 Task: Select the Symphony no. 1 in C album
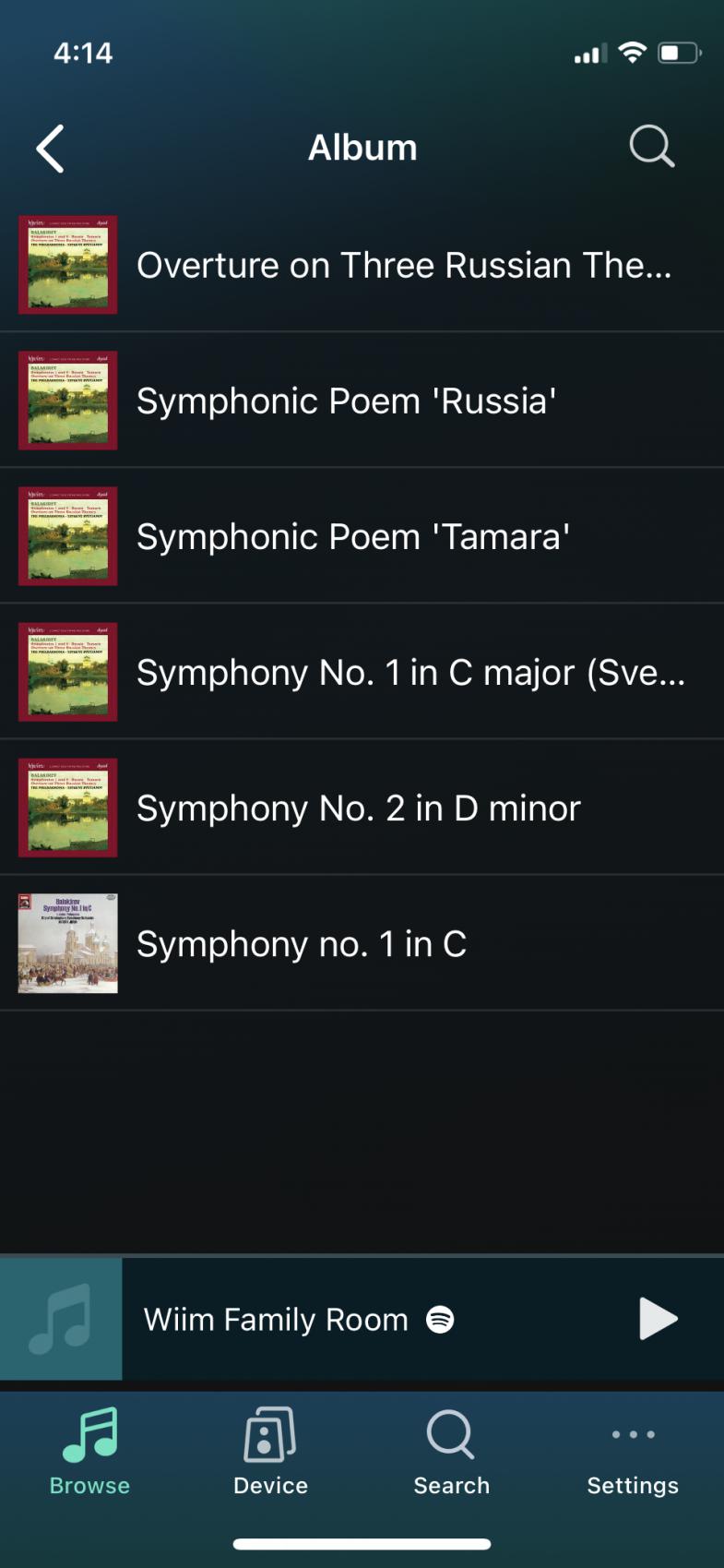[301, 944]
